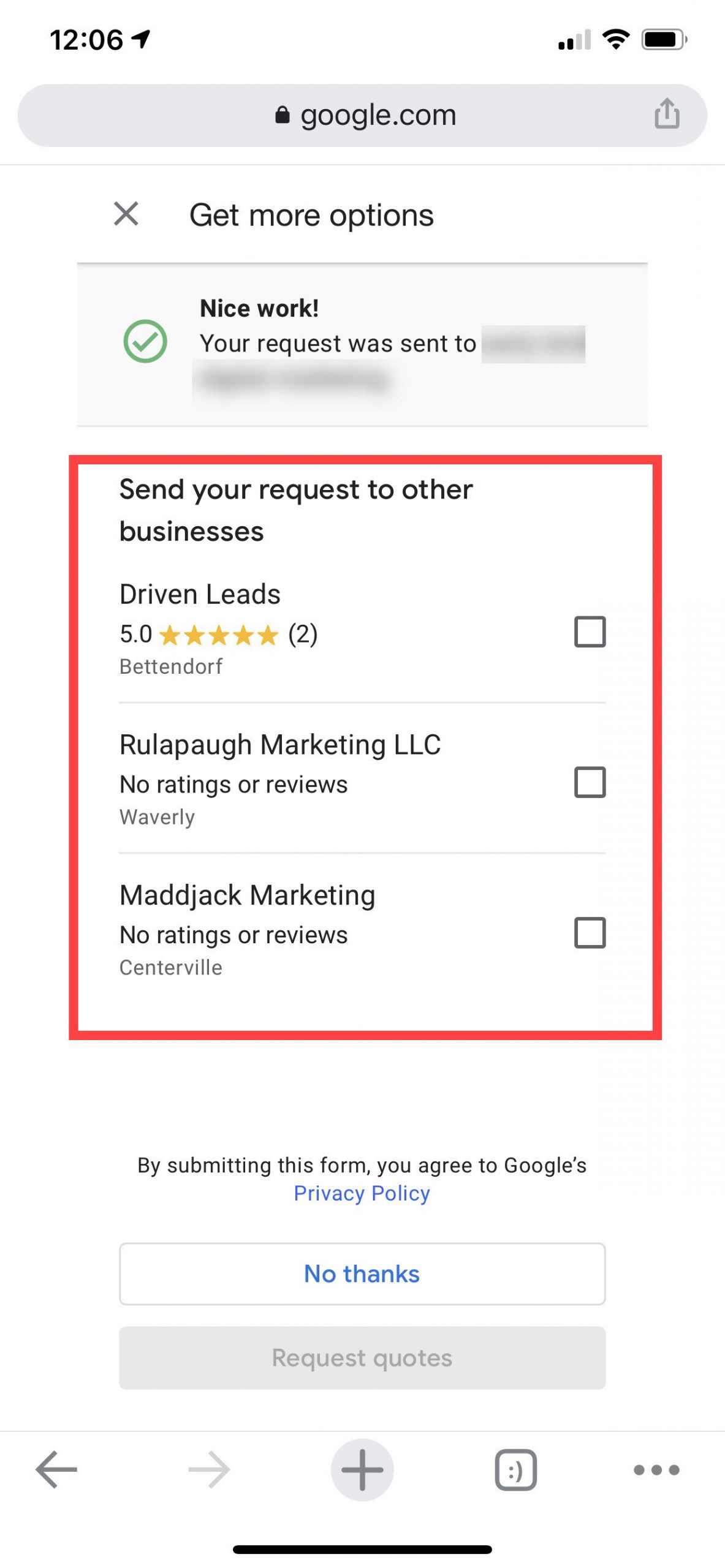Open Google's Privacy Policy link
Viewport: 725px width, 1568px height.
click(x=362, y=1193)
